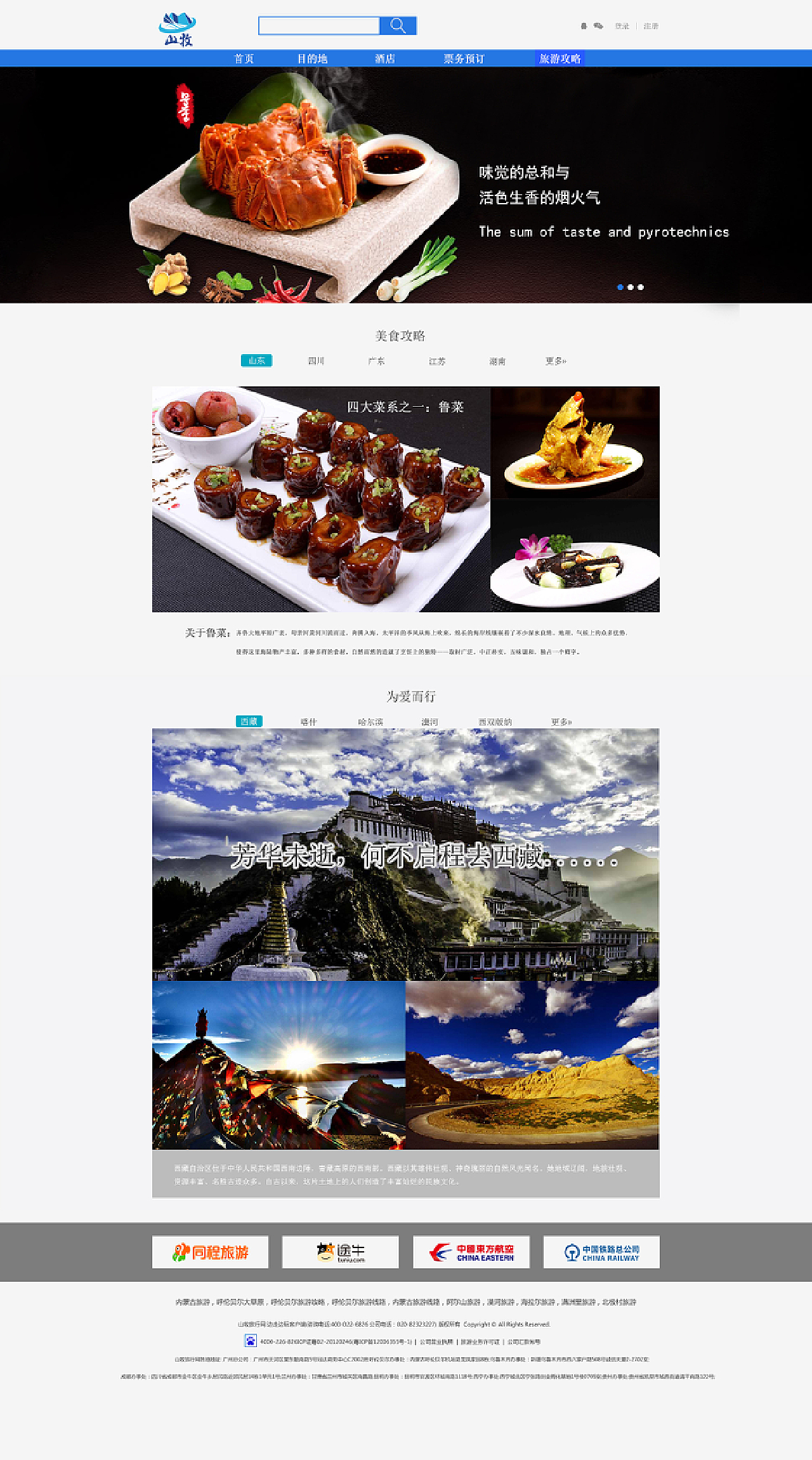Image resolution: width=812 pixels, height=1460 pixels.
Task: Jump to the second banner slide dot
Action: click(x=631, y=287)
